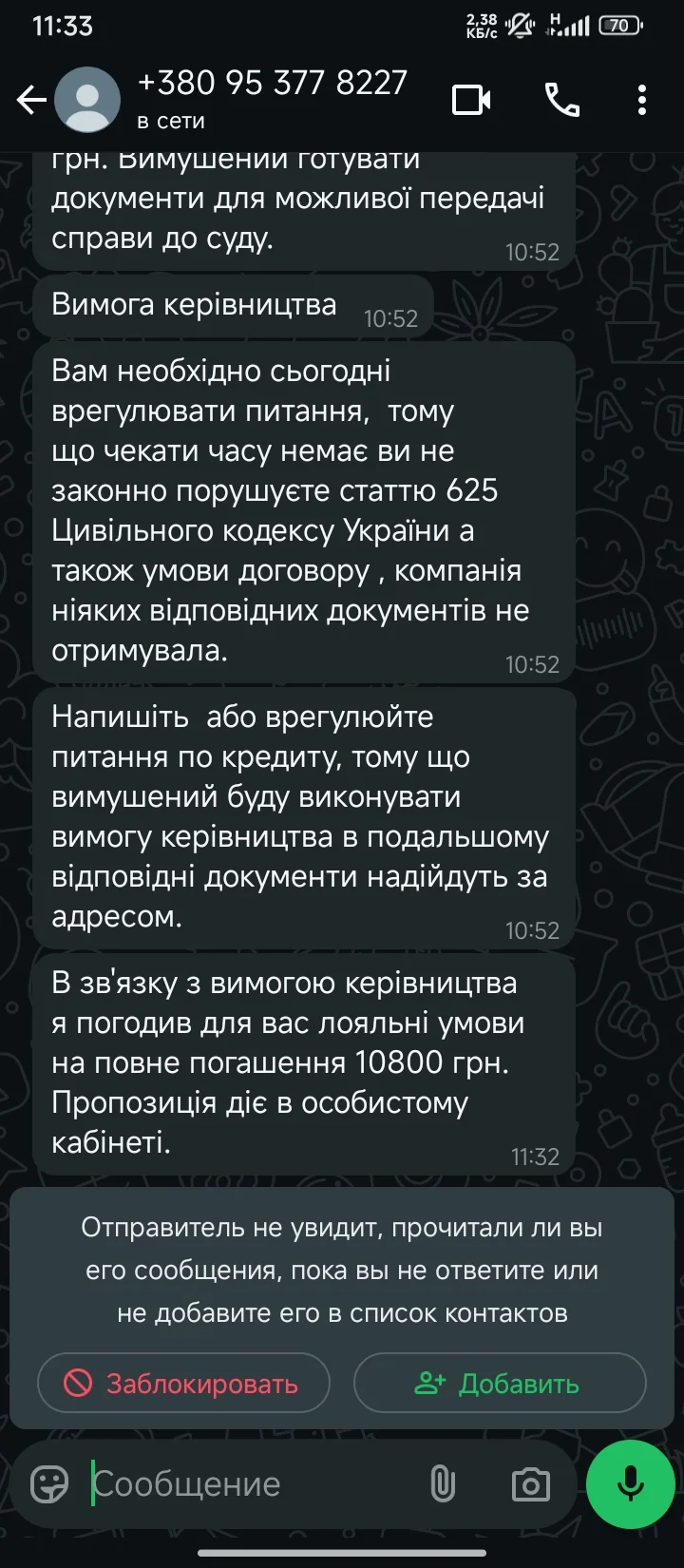The width and height of the screenshot is (684, 1568).
Task: Open the emoji and sticker picker
Action: (x=49, y=1483)
